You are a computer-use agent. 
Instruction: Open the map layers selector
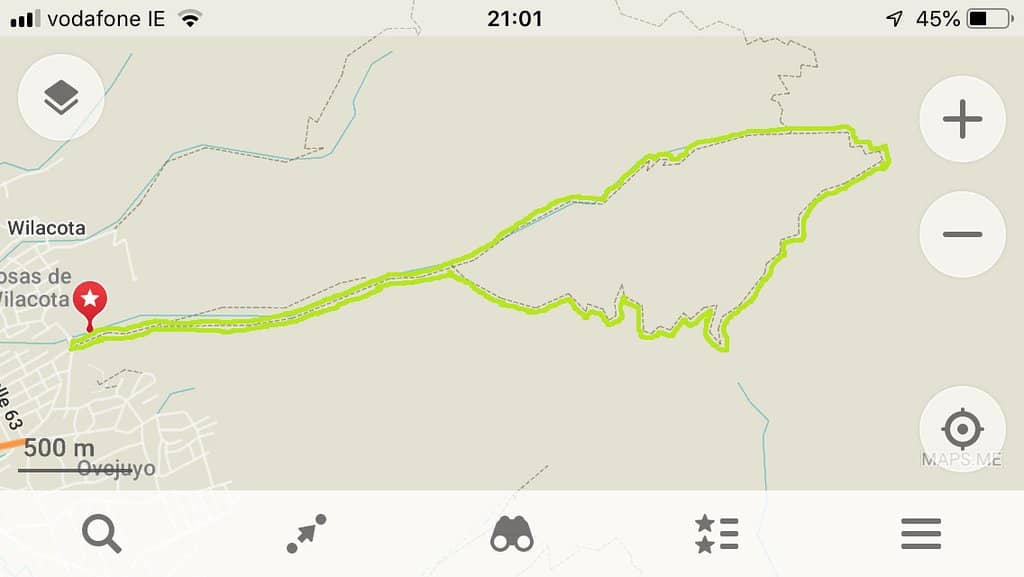coord(61,97)
